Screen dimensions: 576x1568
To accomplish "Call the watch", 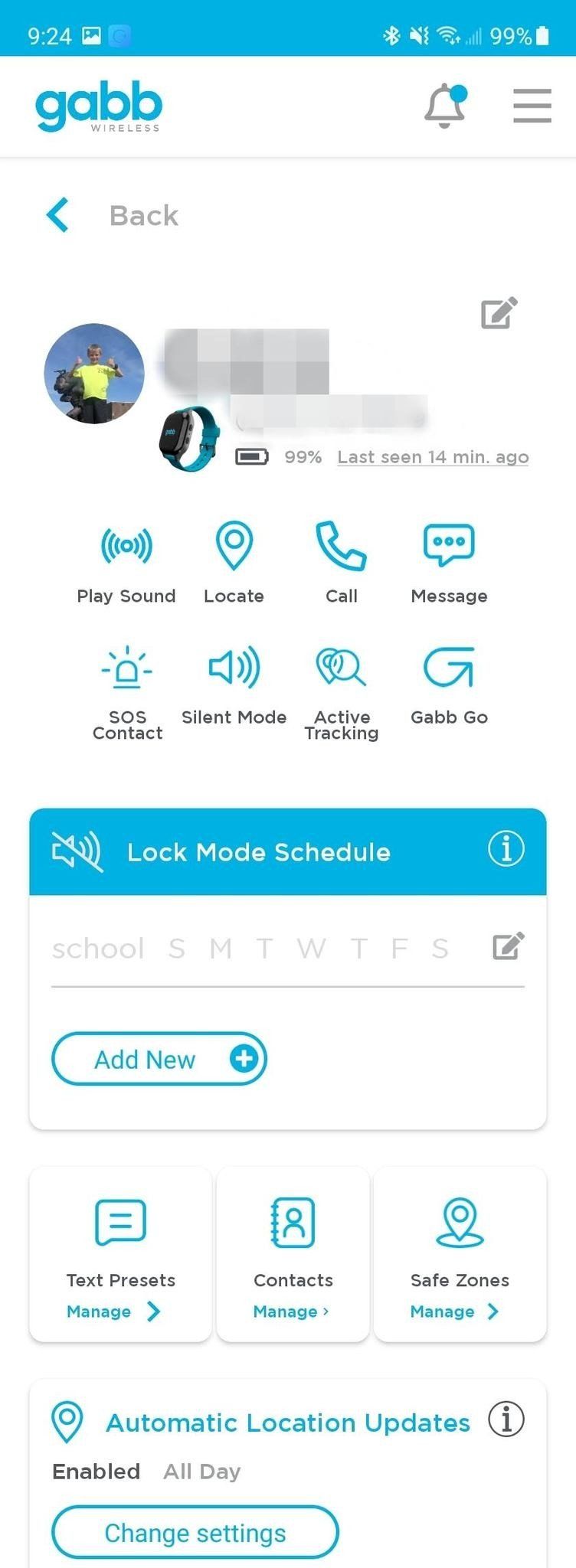I will pos(342,563).
